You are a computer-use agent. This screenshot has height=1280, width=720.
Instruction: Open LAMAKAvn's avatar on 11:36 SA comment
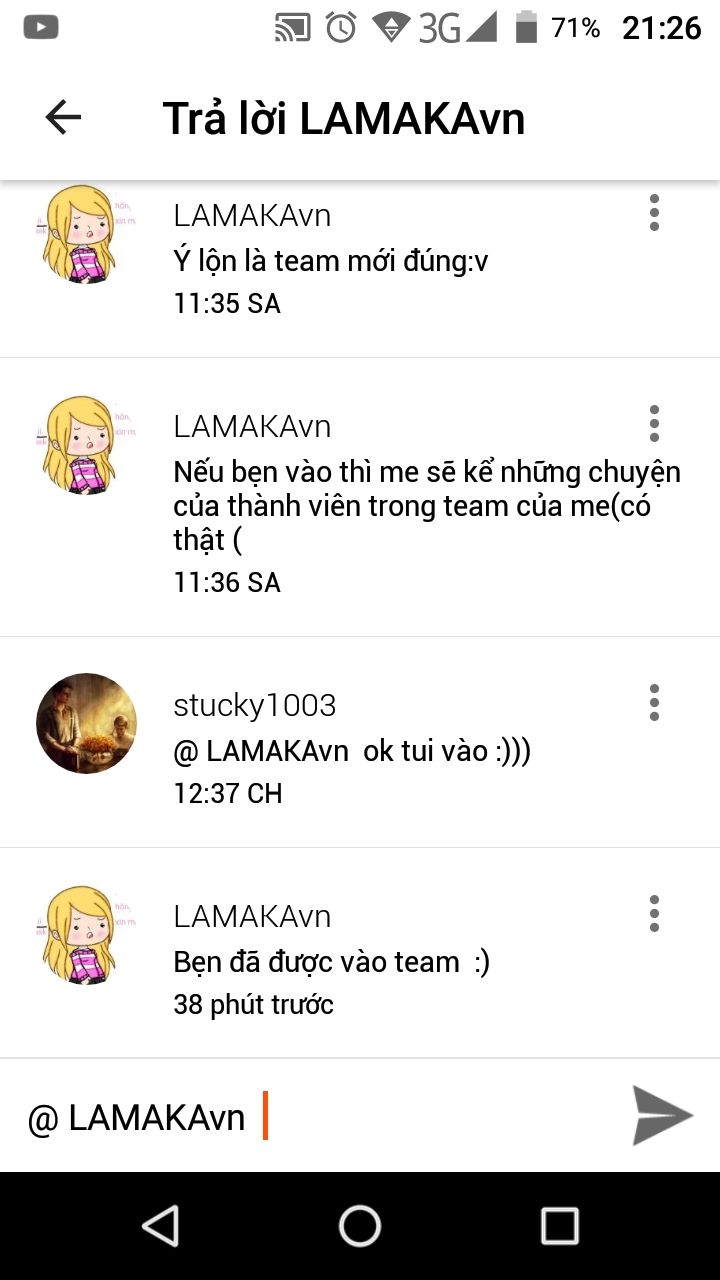(x=86, y=445)
